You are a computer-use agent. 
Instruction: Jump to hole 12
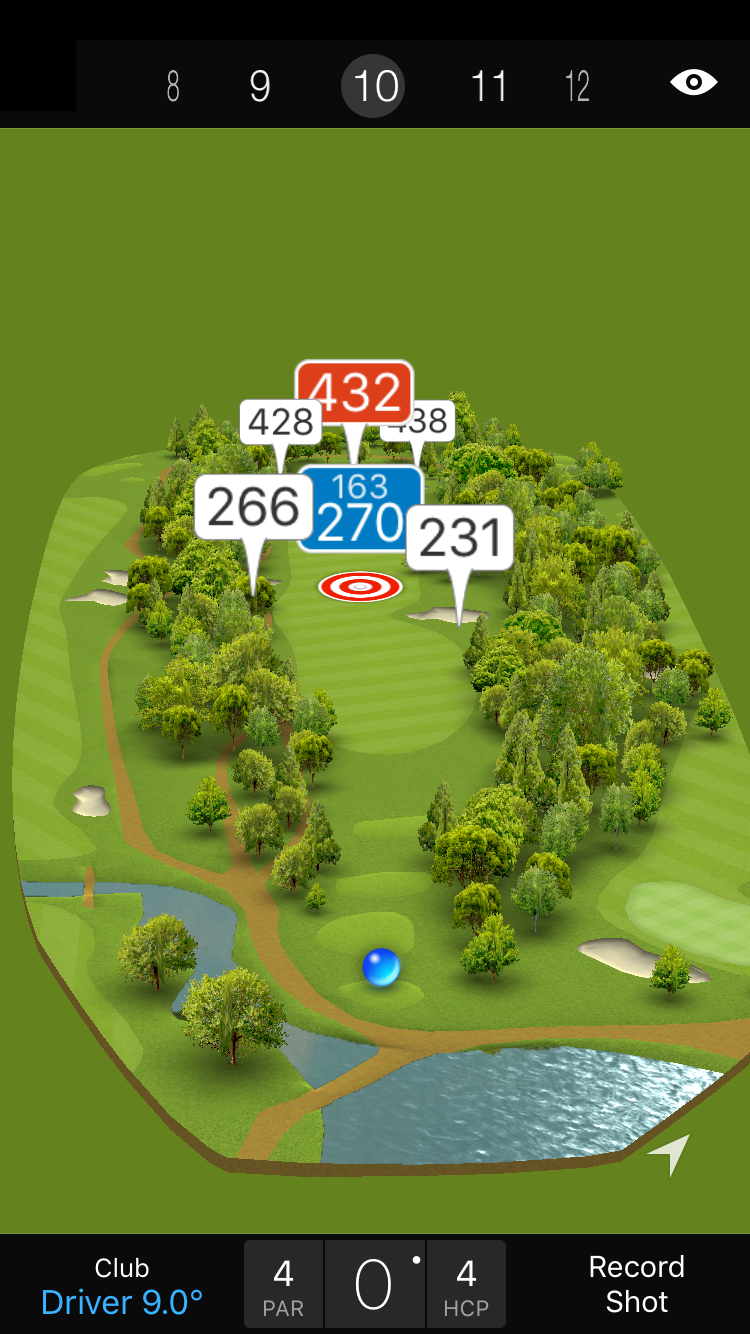[x=577, y=87]
